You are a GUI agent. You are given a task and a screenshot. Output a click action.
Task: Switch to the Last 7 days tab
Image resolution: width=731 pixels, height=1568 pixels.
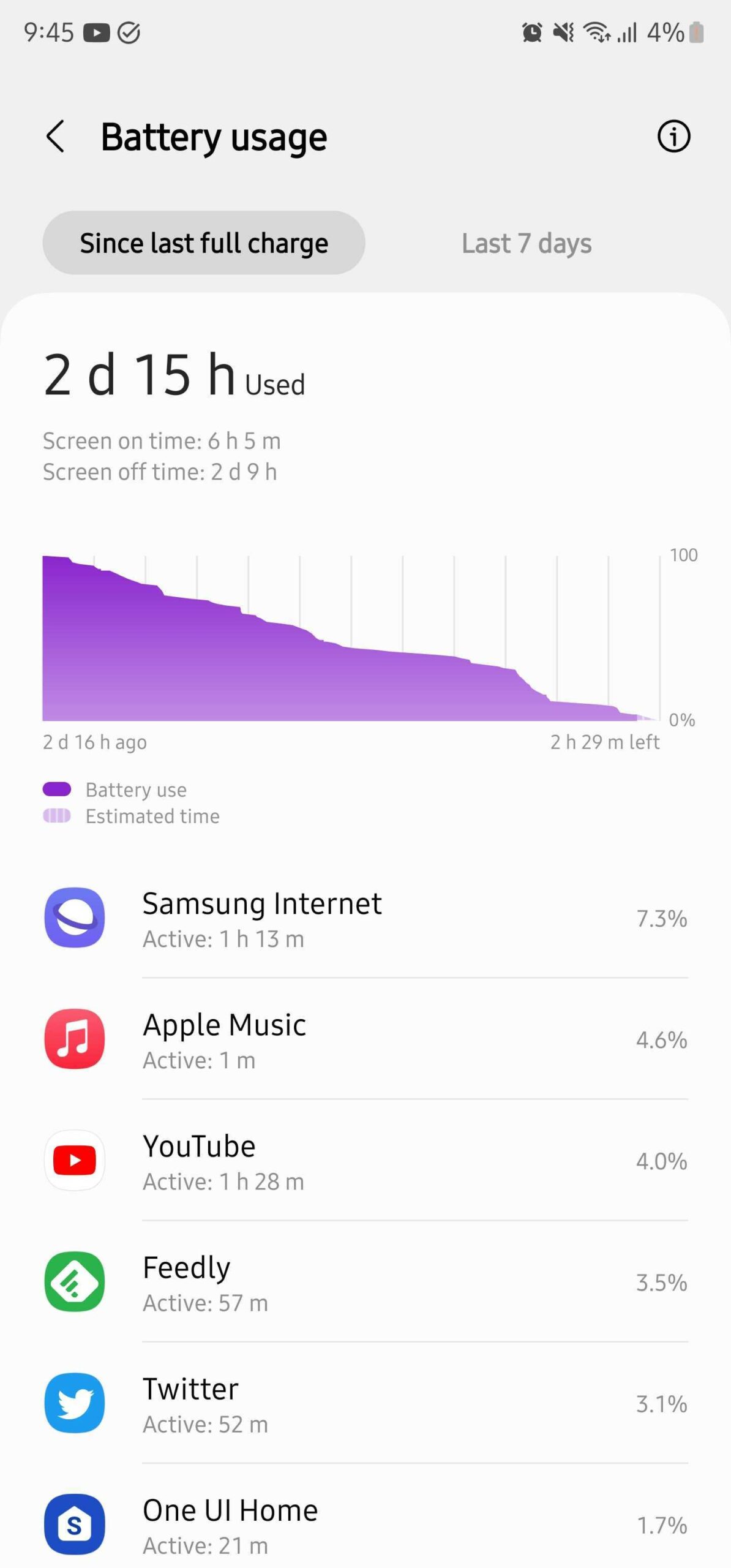pos(526,243)
